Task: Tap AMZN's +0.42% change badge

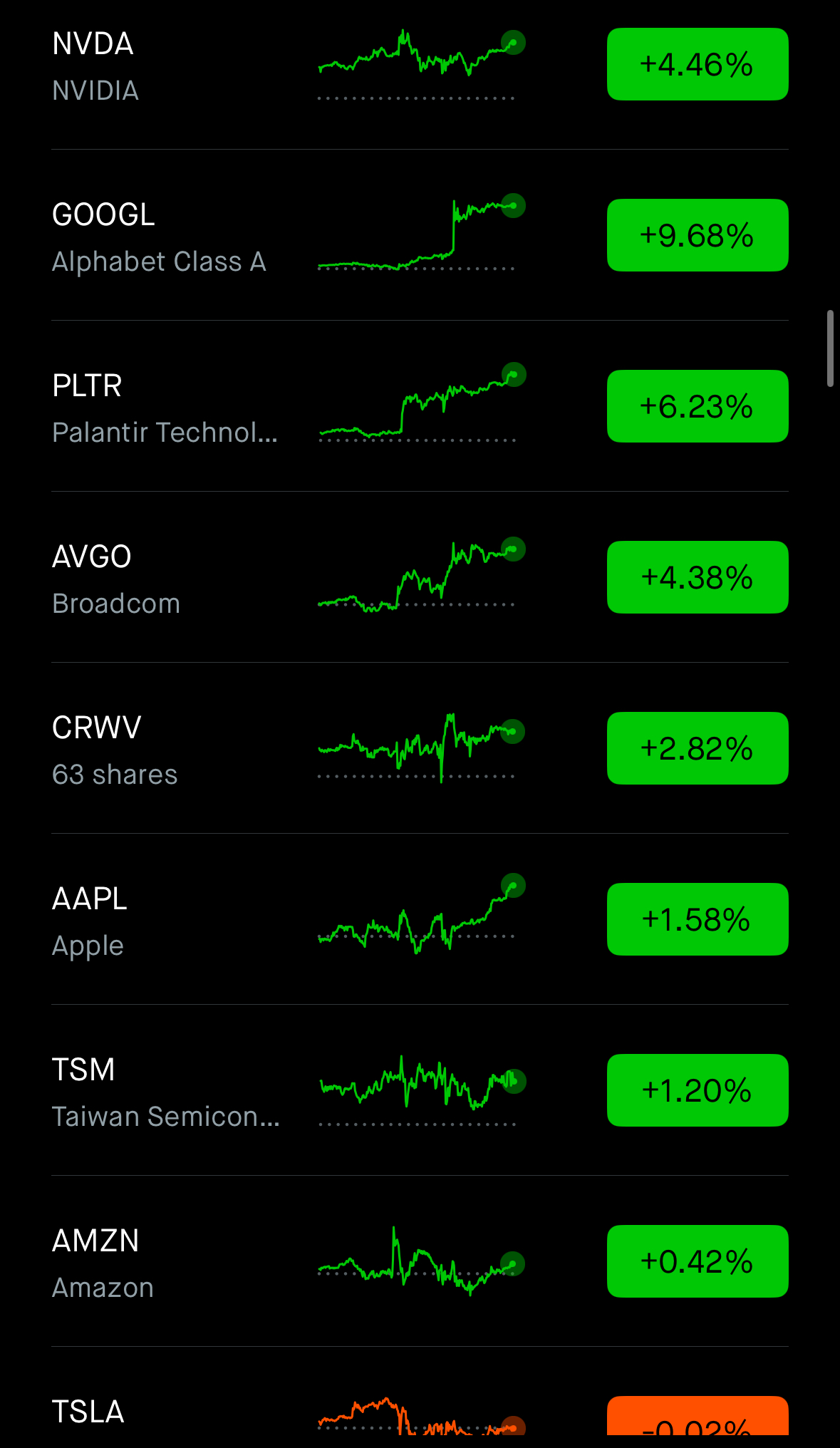Action: (697, 1261)
